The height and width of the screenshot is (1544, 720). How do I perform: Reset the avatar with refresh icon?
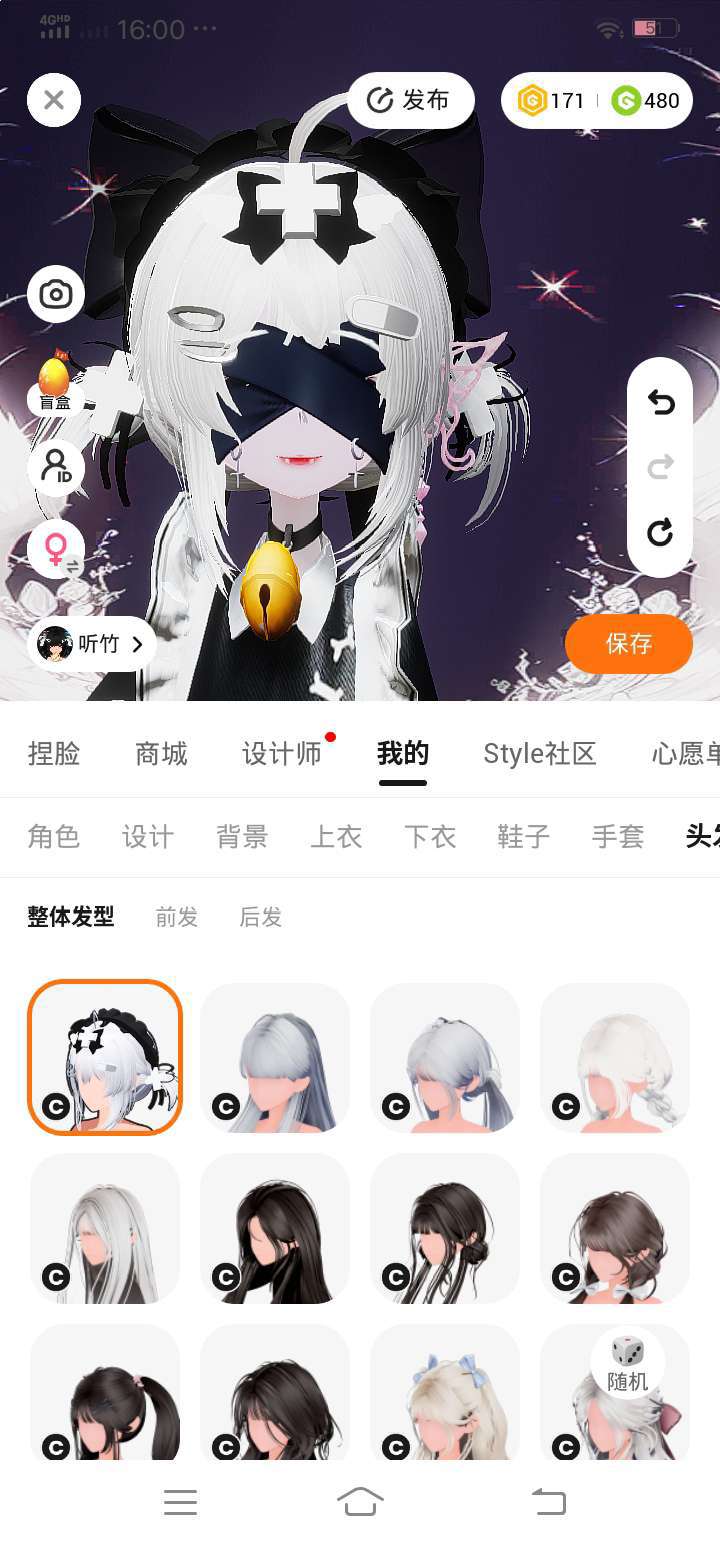(660, 532)
